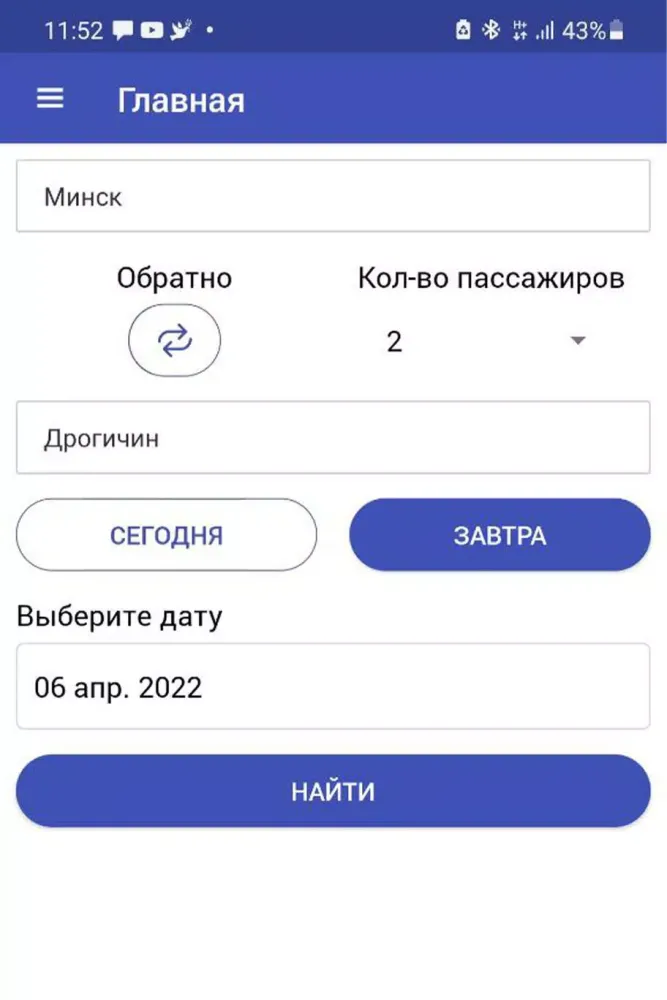Open the date picker showing 06 апр. 2022
Viewport: 667px width, 1000px height.
(x=333, y=687)
